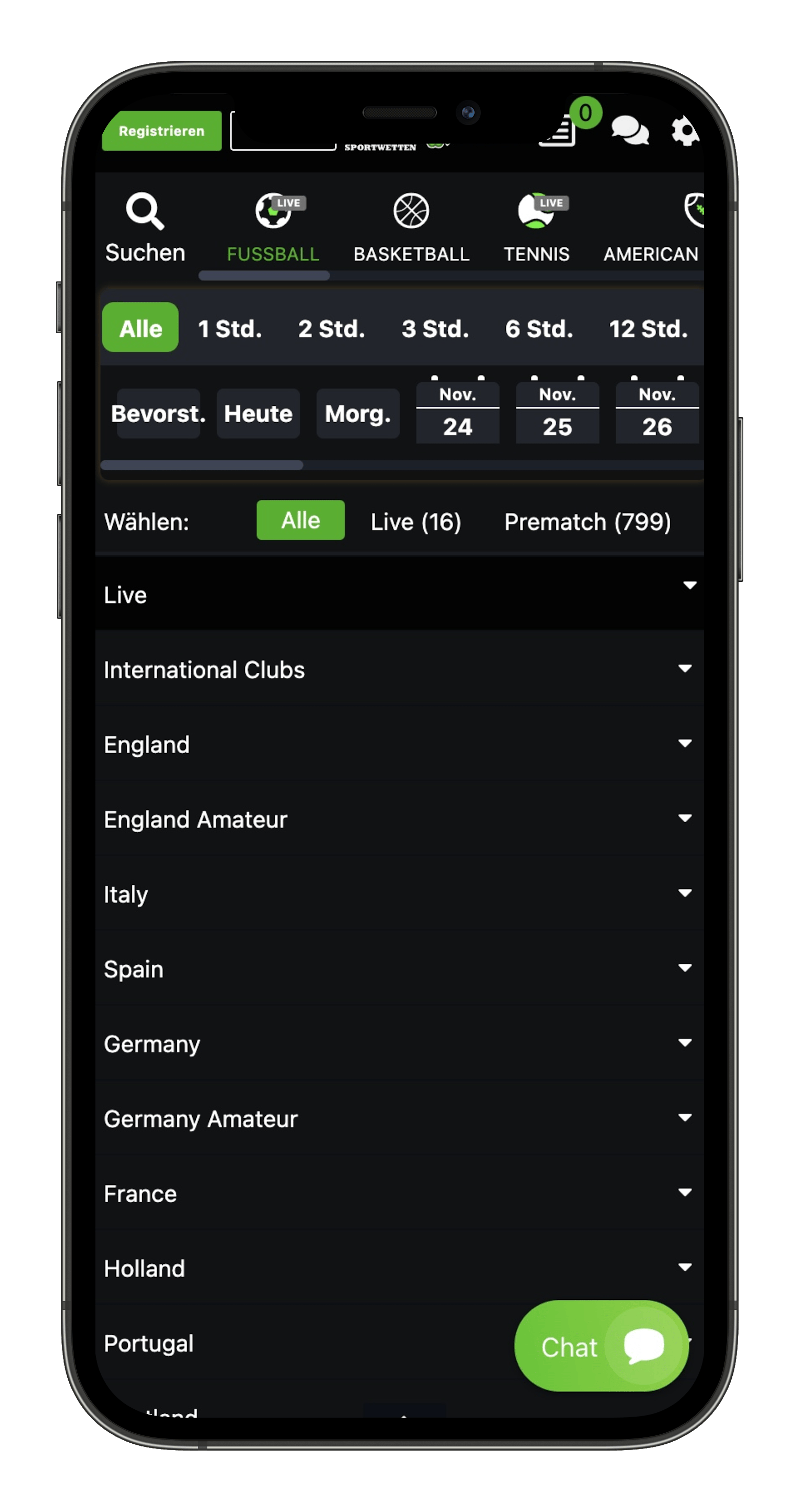800x1512 pixels.
Task: Expand the England leagues
Action: pos(399,745)
